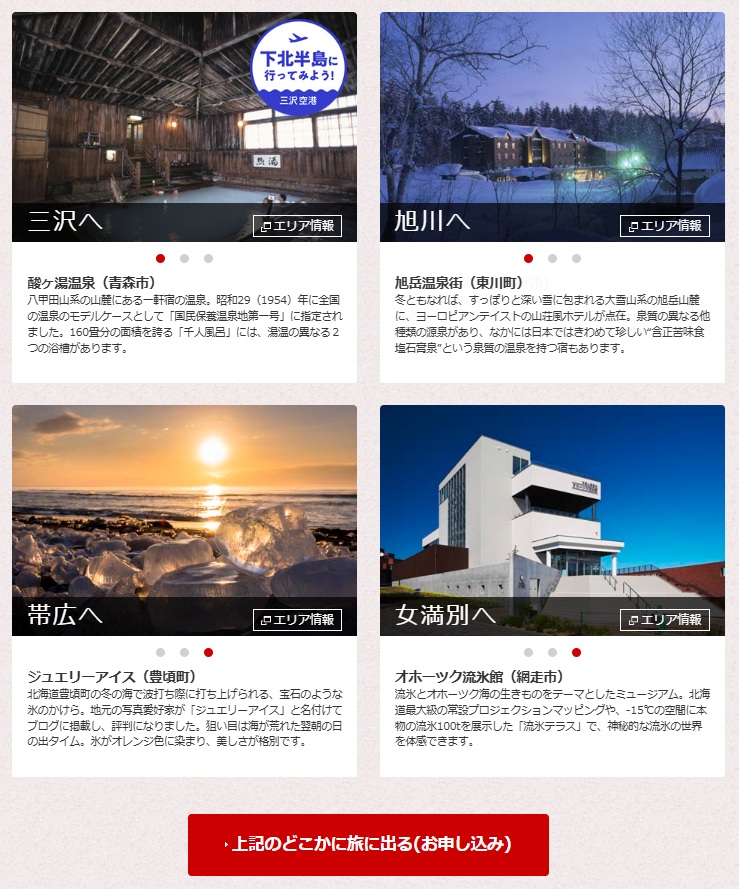The width and height of the screenshot is (739, 889).
Task: Open エリア情報 for 旭川へ
Action: tap(665, 226)
